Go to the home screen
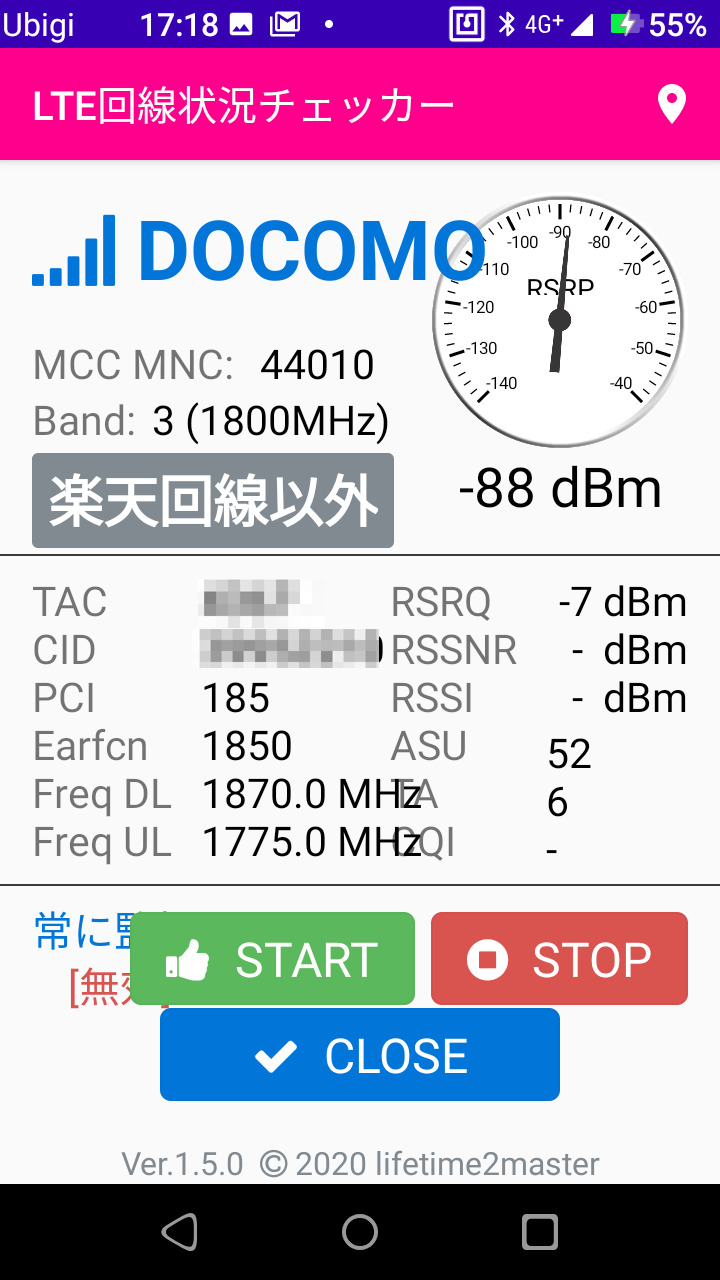 (x=360, y=1232)
